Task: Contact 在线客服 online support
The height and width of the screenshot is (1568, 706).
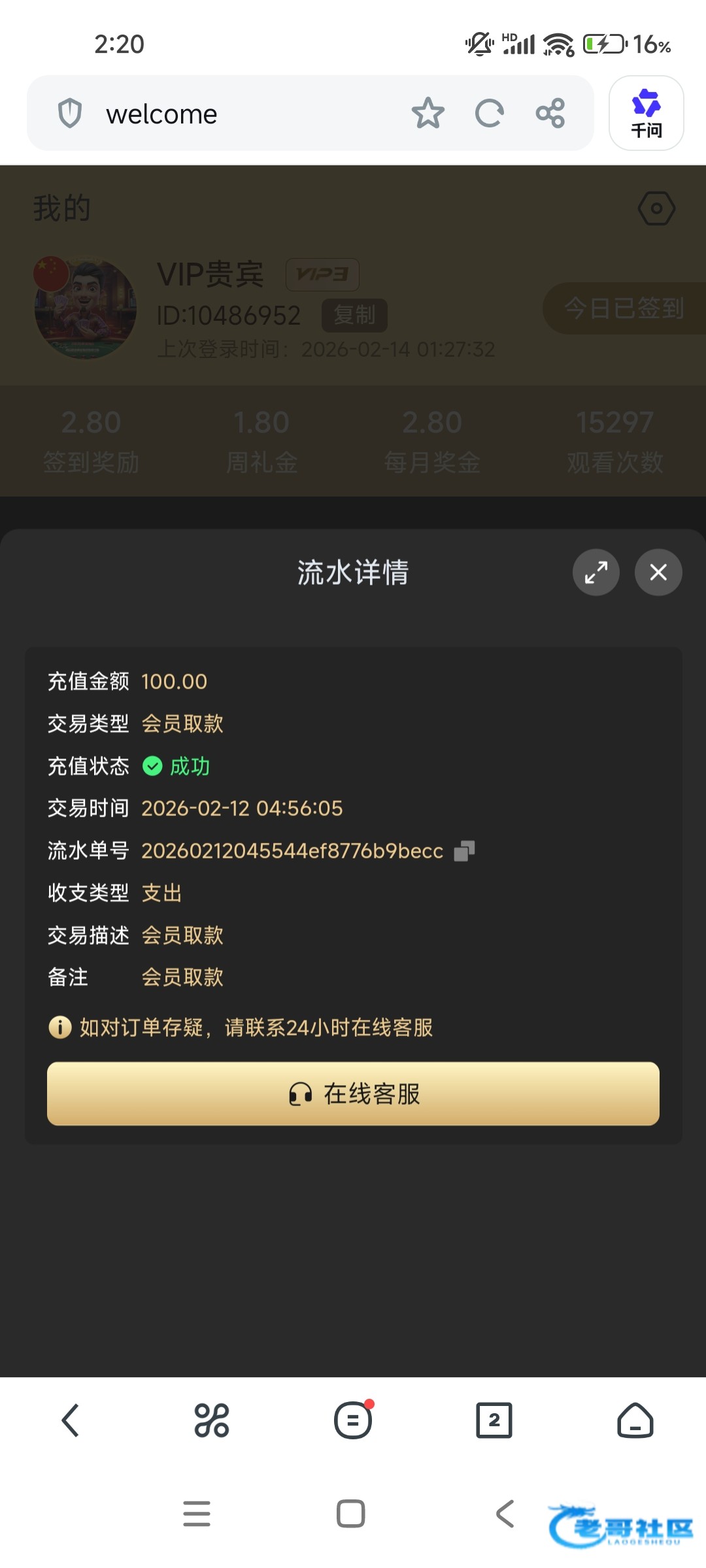Action: click(353, 1094)
